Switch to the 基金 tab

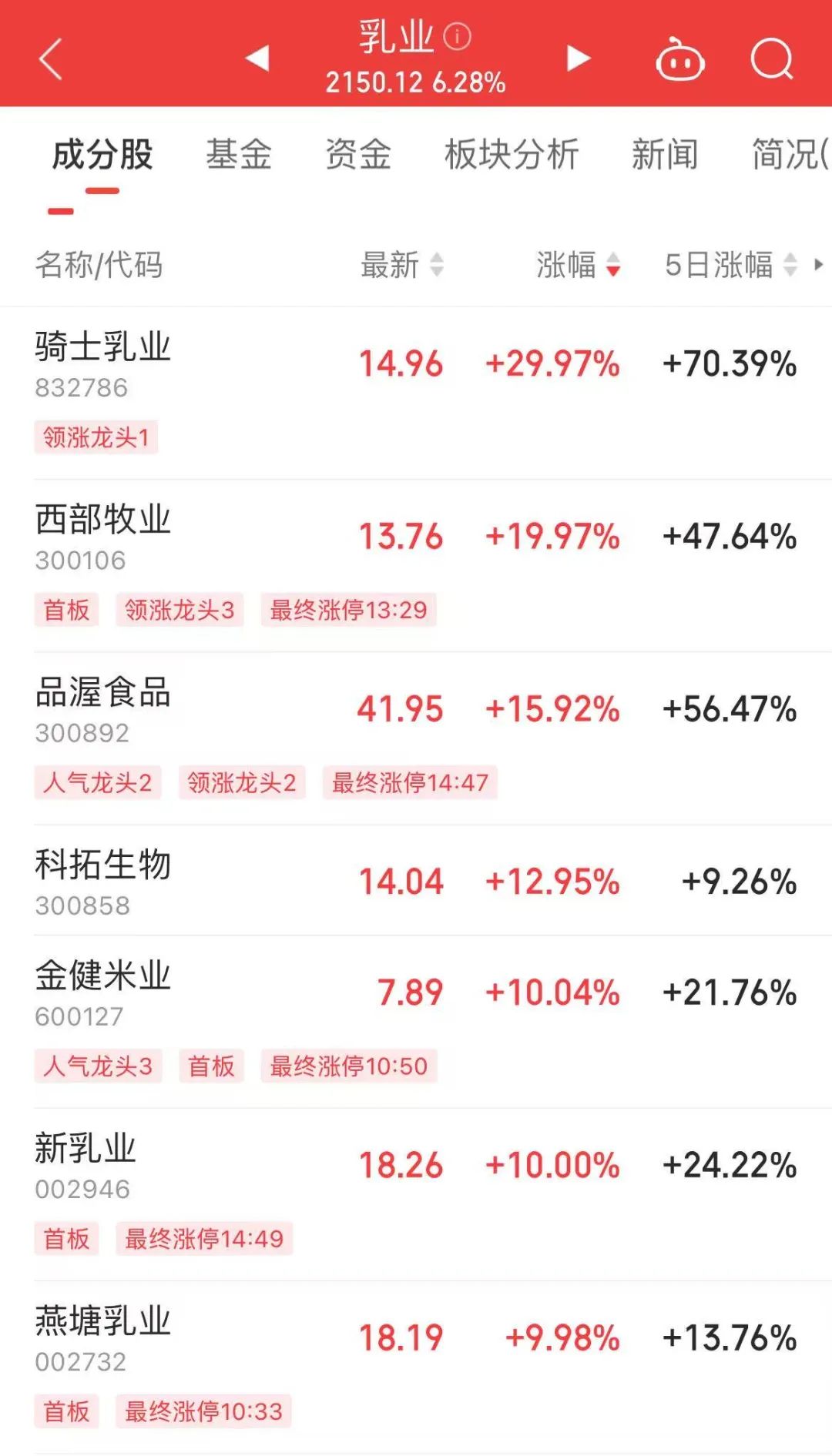239,154
